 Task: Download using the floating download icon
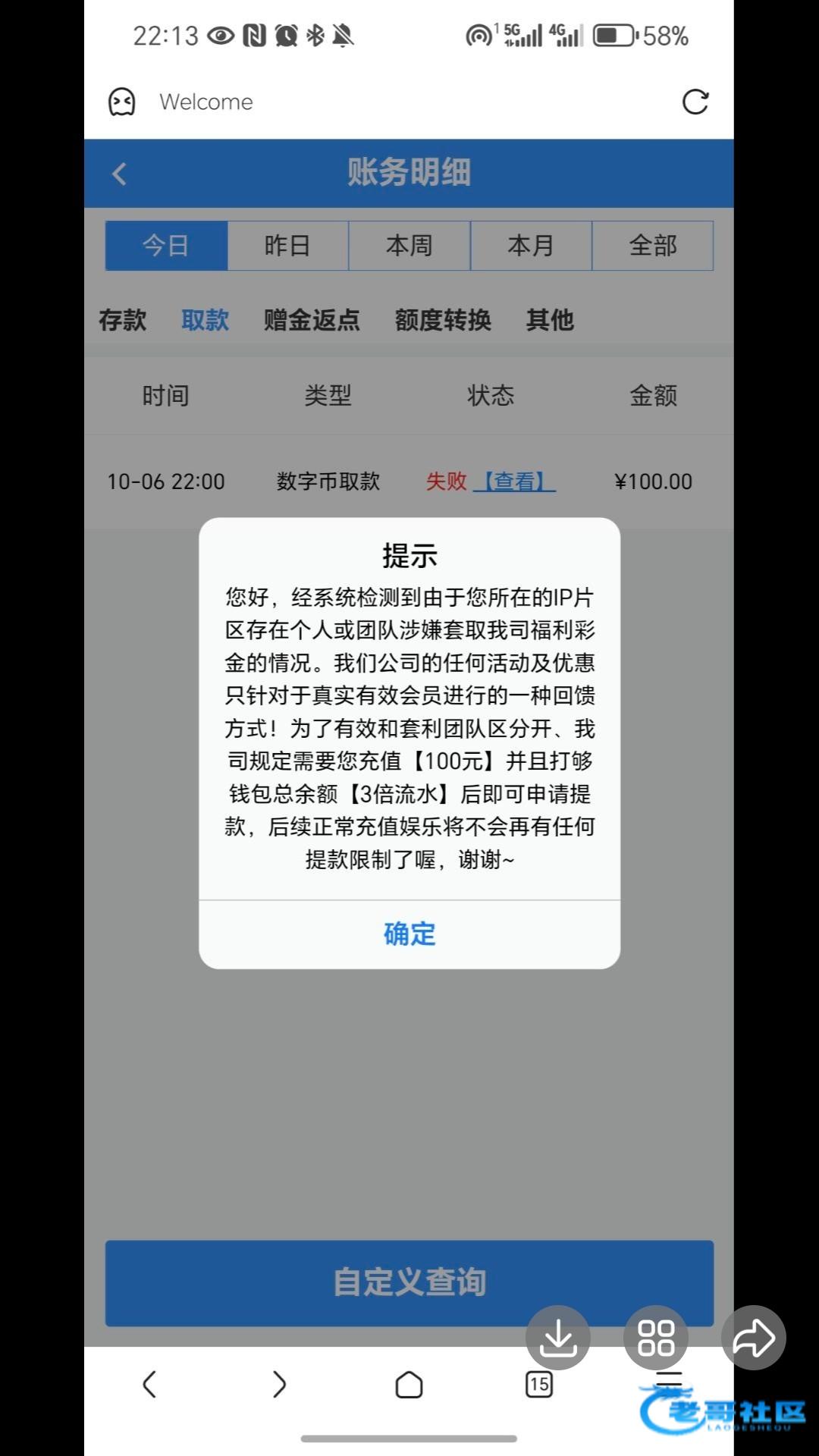pyautogui.click(x=558, y=1338)
